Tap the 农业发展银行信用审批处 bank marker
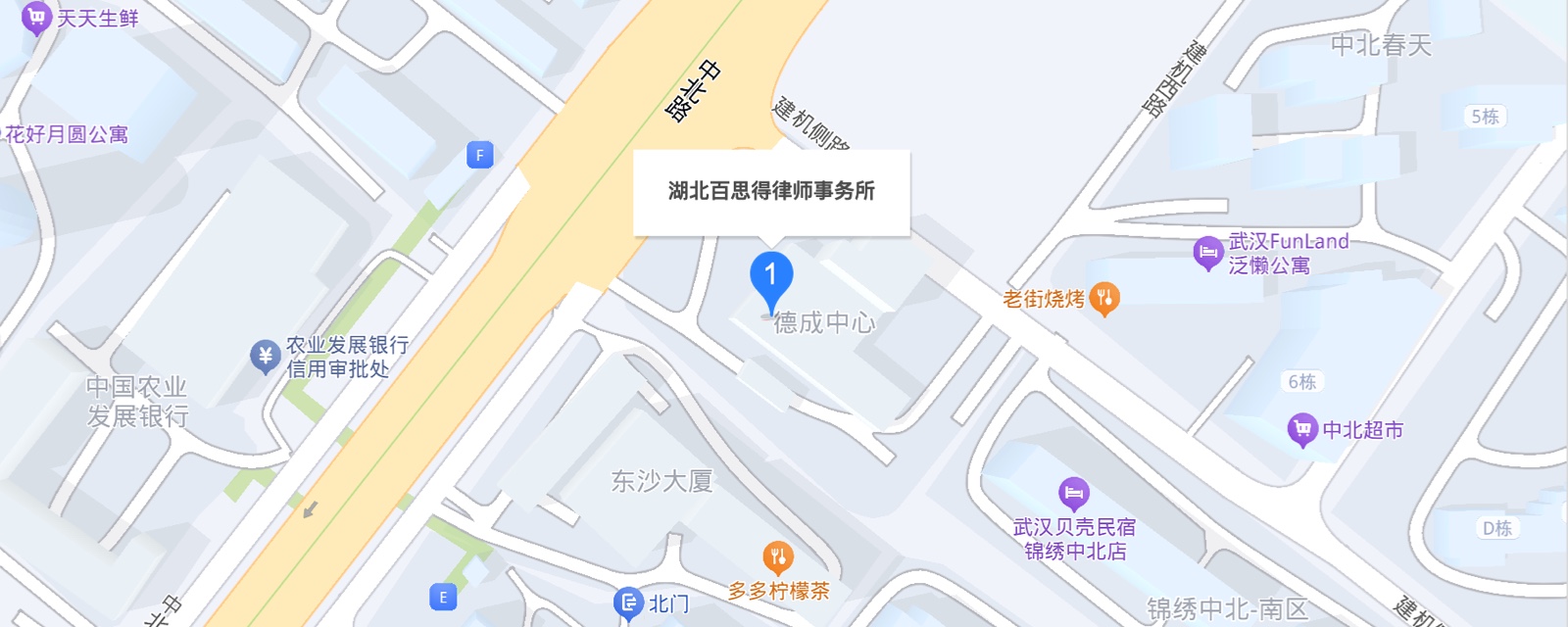Screen dimensions: 1568x627 [x=265, y=357]
